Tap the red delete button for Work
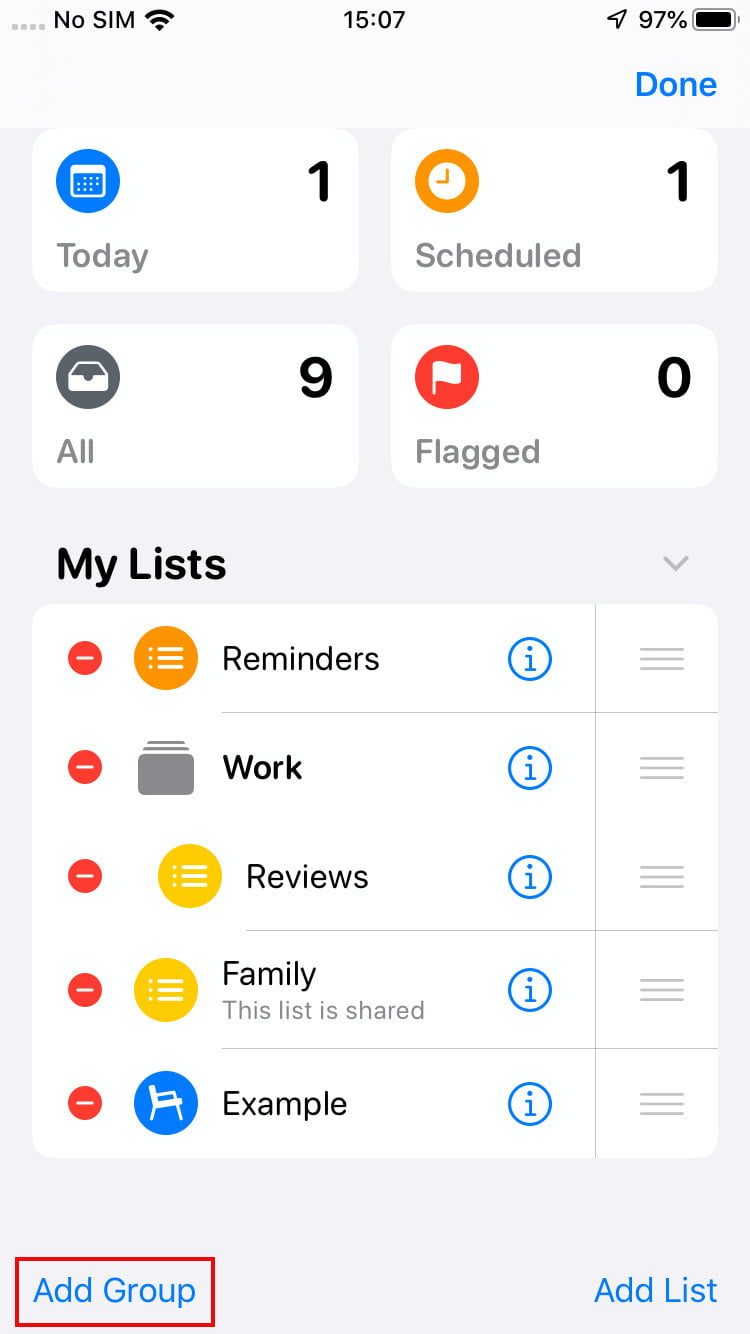Viewport: 750px width, 1334px height. [85, 768]
